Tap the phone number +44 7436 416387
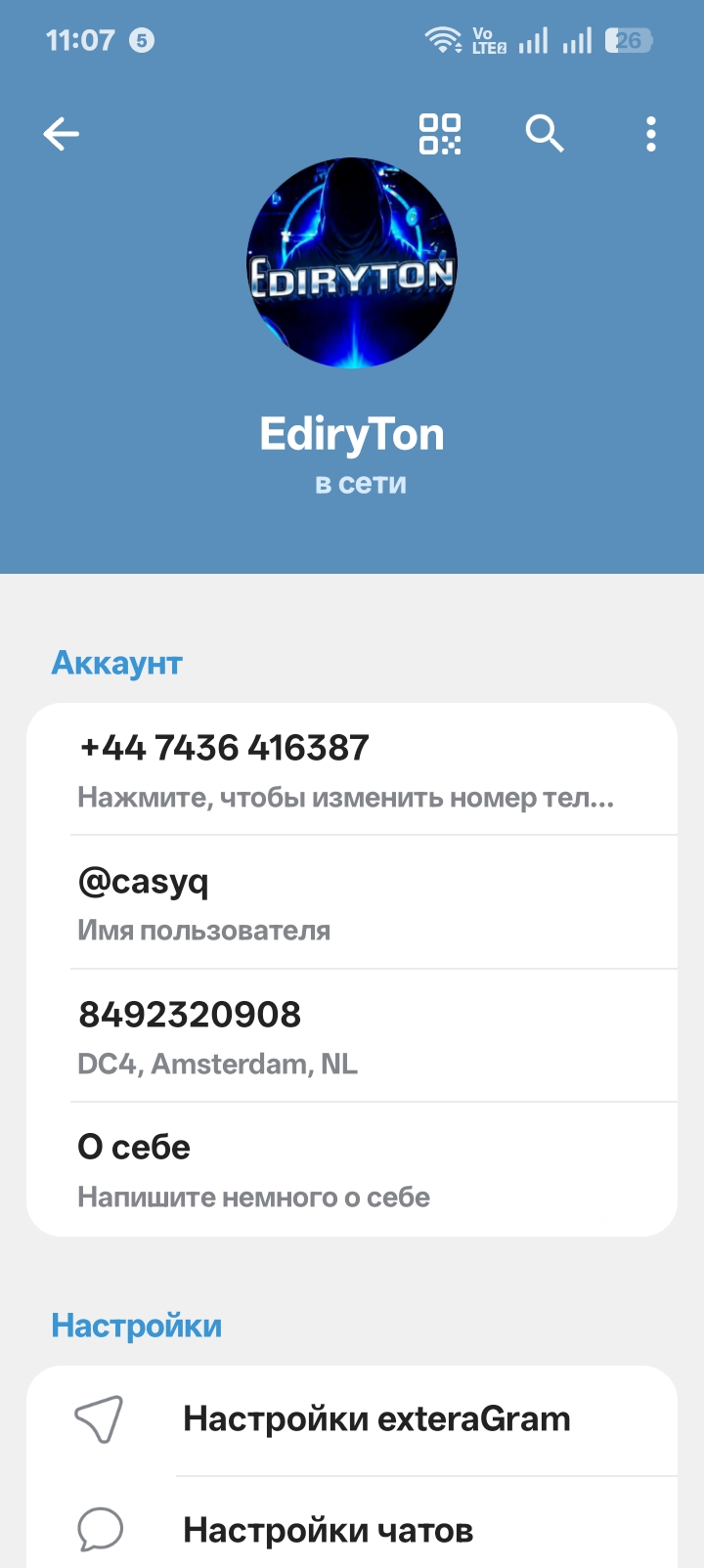This screenshot has height=1568, width=704. pos(224,747)
